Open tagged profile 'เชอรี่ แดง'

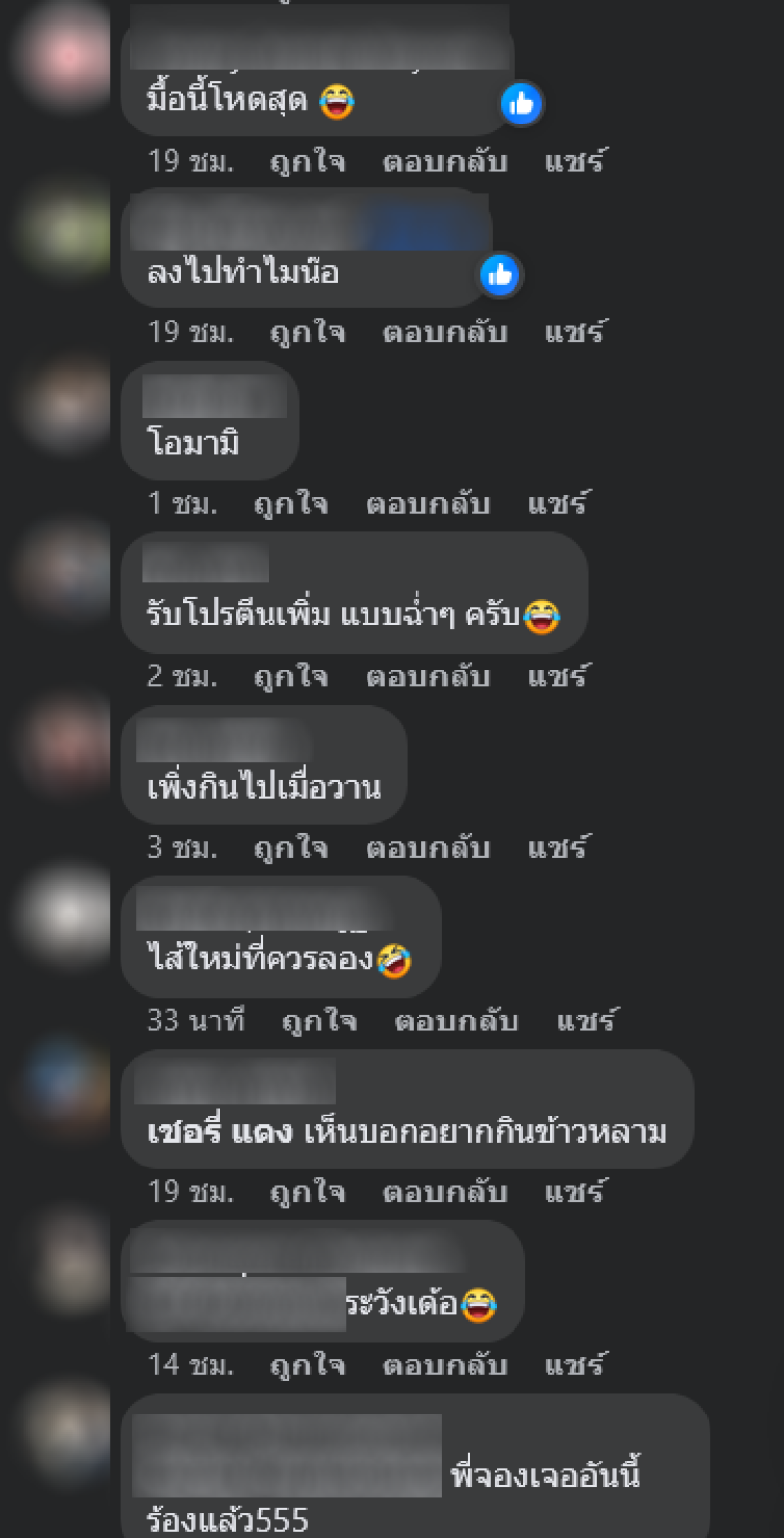coord(220,1132)
